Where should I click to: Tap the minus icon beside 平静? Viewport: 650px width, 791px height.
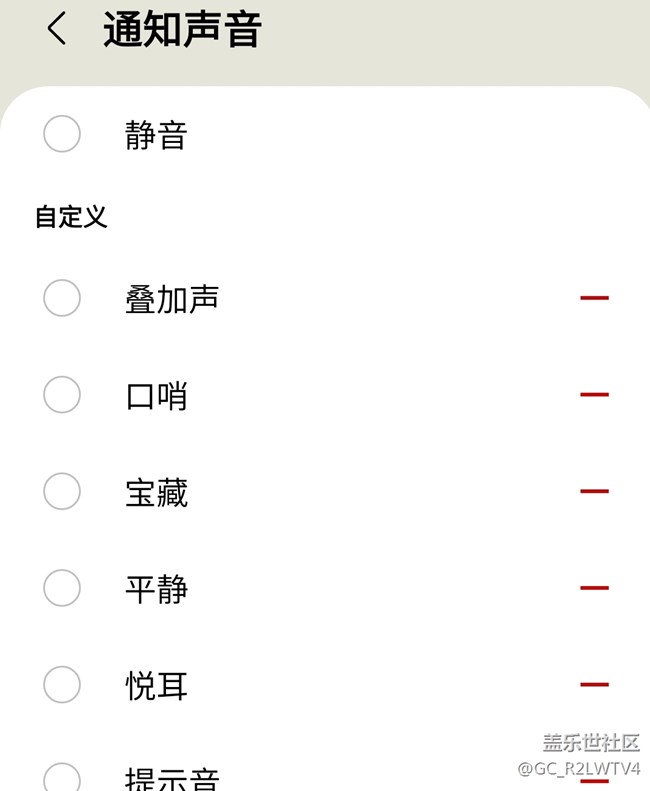click(594, 588)
